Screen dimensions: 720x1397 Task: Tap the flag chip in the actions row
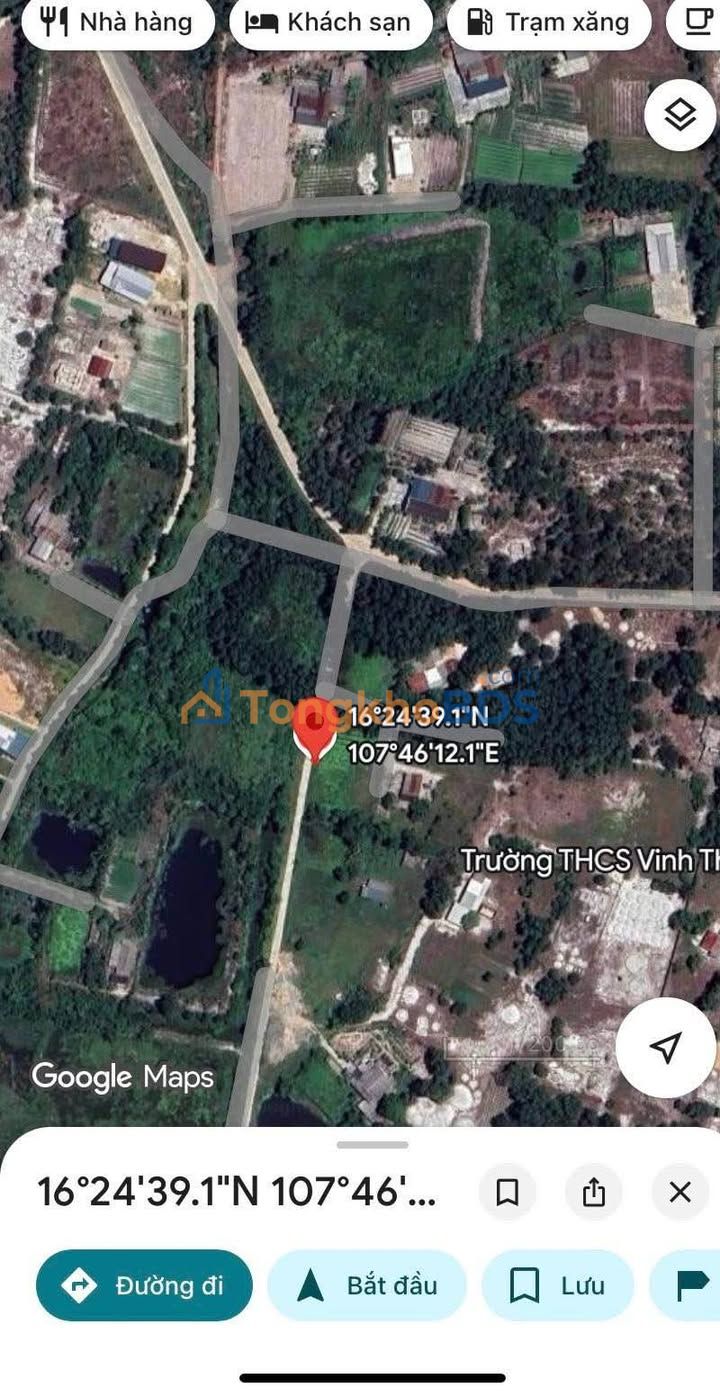tap(692, 1285)
